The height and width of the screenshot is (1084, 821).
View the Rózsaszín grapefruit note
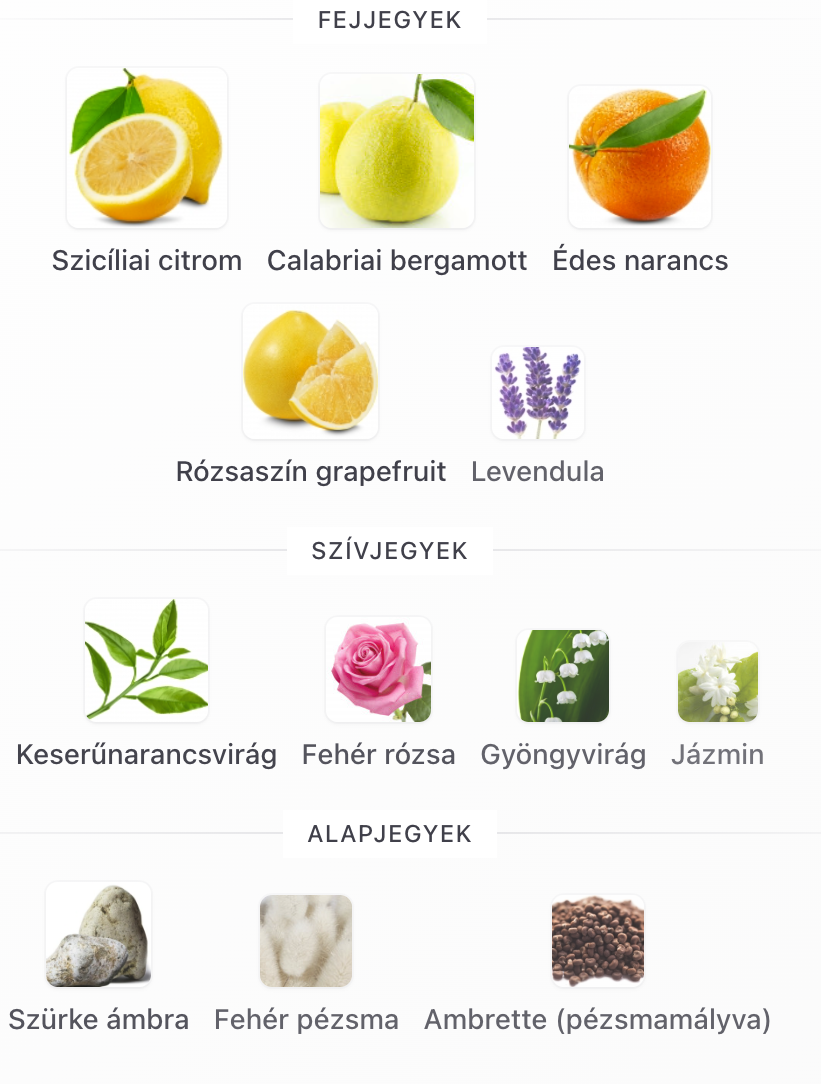point(311,372)
